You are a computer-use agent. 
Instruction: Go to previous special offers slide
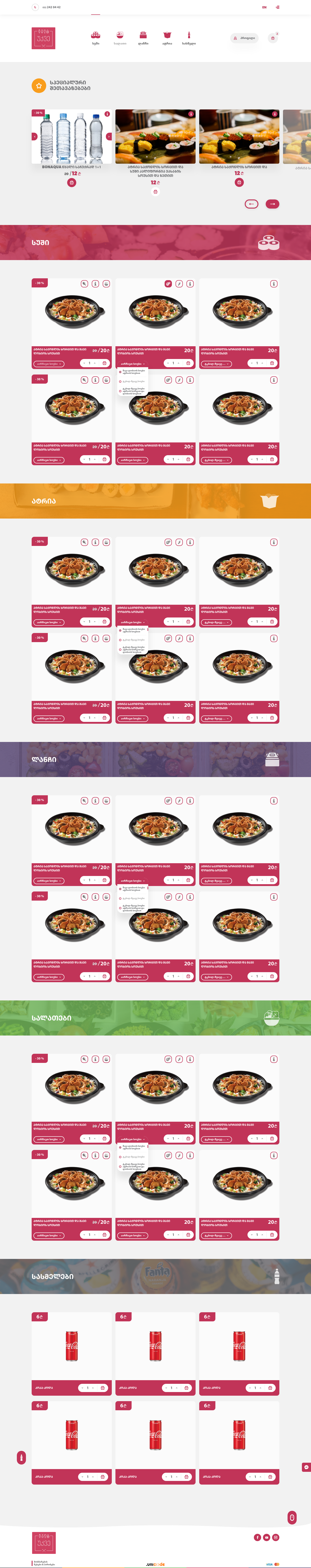(252, 204)
